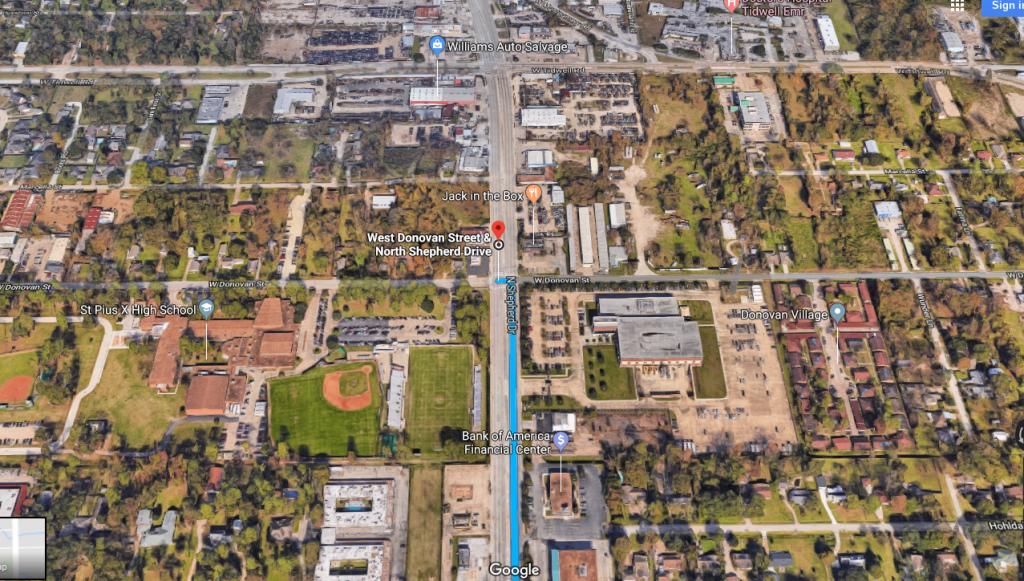Switch map layer via bottom-left thumbnail
Screen dimensions: 1024x581
coord(22,548)
